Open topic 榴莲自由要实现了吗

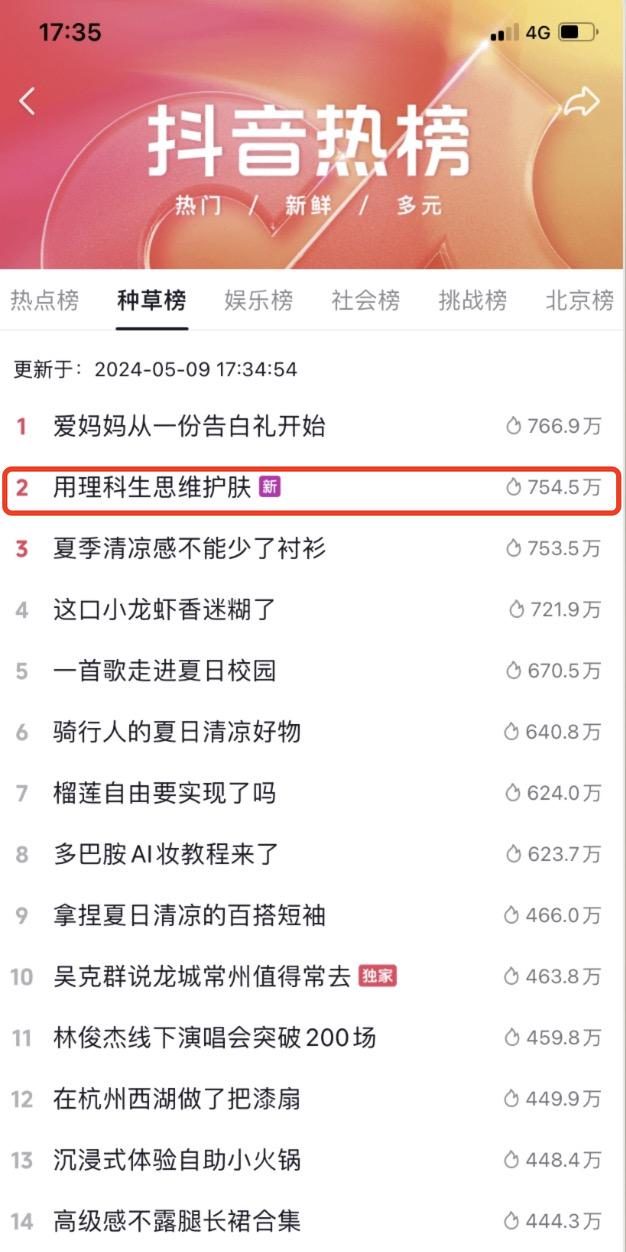pos(163,794)
